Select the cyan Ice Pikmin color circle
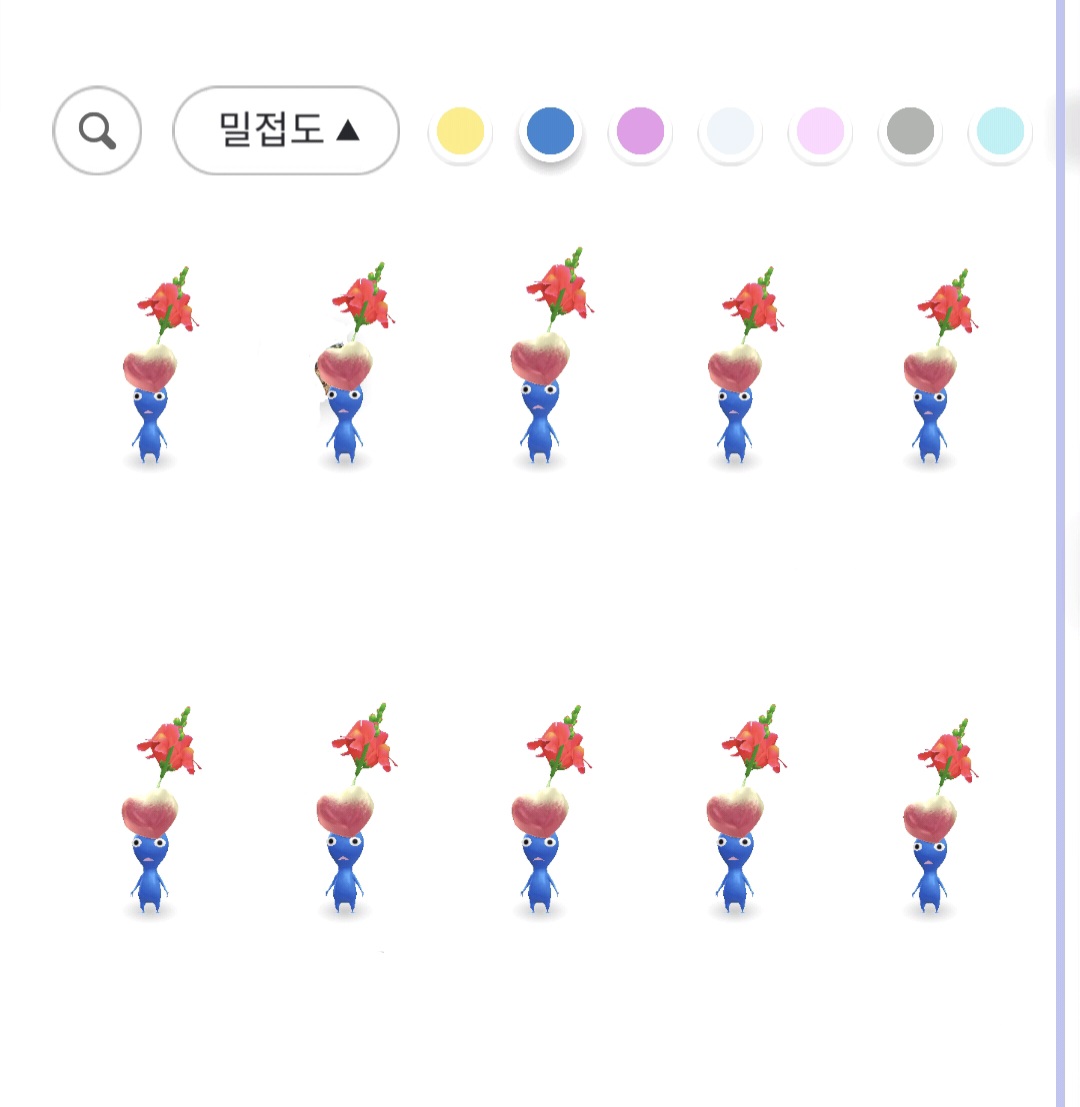1080x1107 pixels. point(999,131)
